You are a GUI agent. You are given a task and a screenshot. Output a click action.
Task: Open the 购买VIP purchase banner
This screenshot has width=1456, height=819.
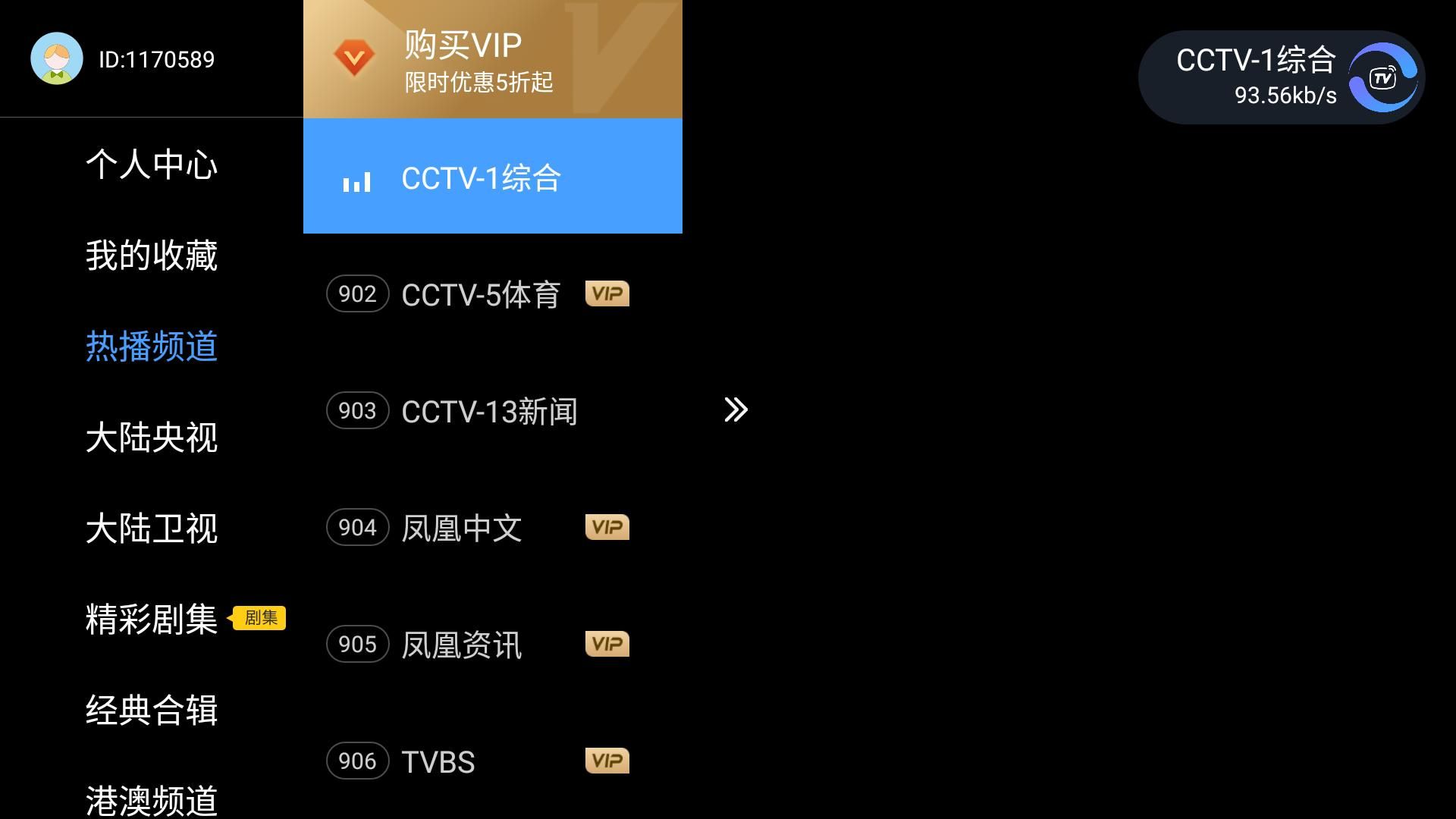[492, 59]
